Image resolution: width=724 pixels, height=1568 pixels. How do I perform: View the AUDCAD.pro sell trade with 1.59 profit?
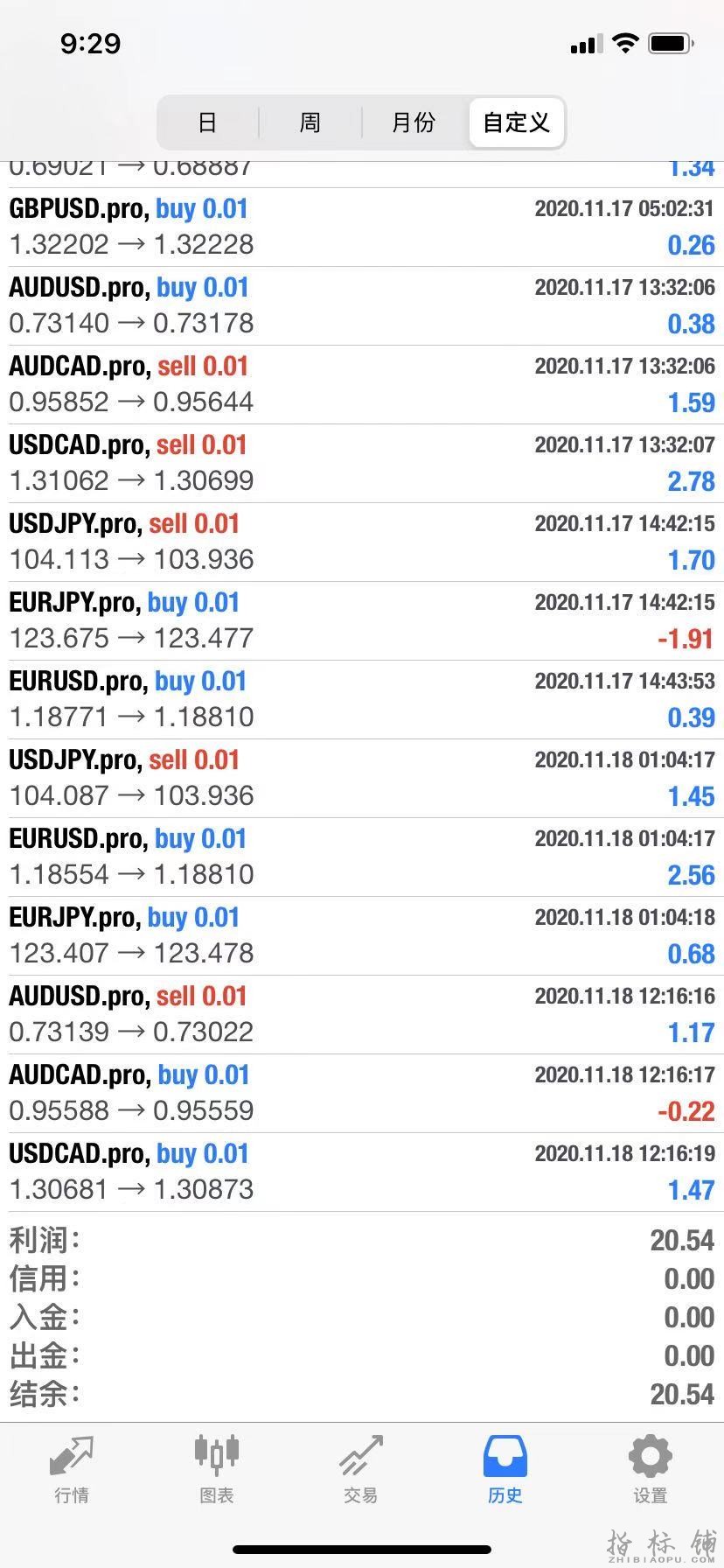pyautogui.click(x=362, y=385)
